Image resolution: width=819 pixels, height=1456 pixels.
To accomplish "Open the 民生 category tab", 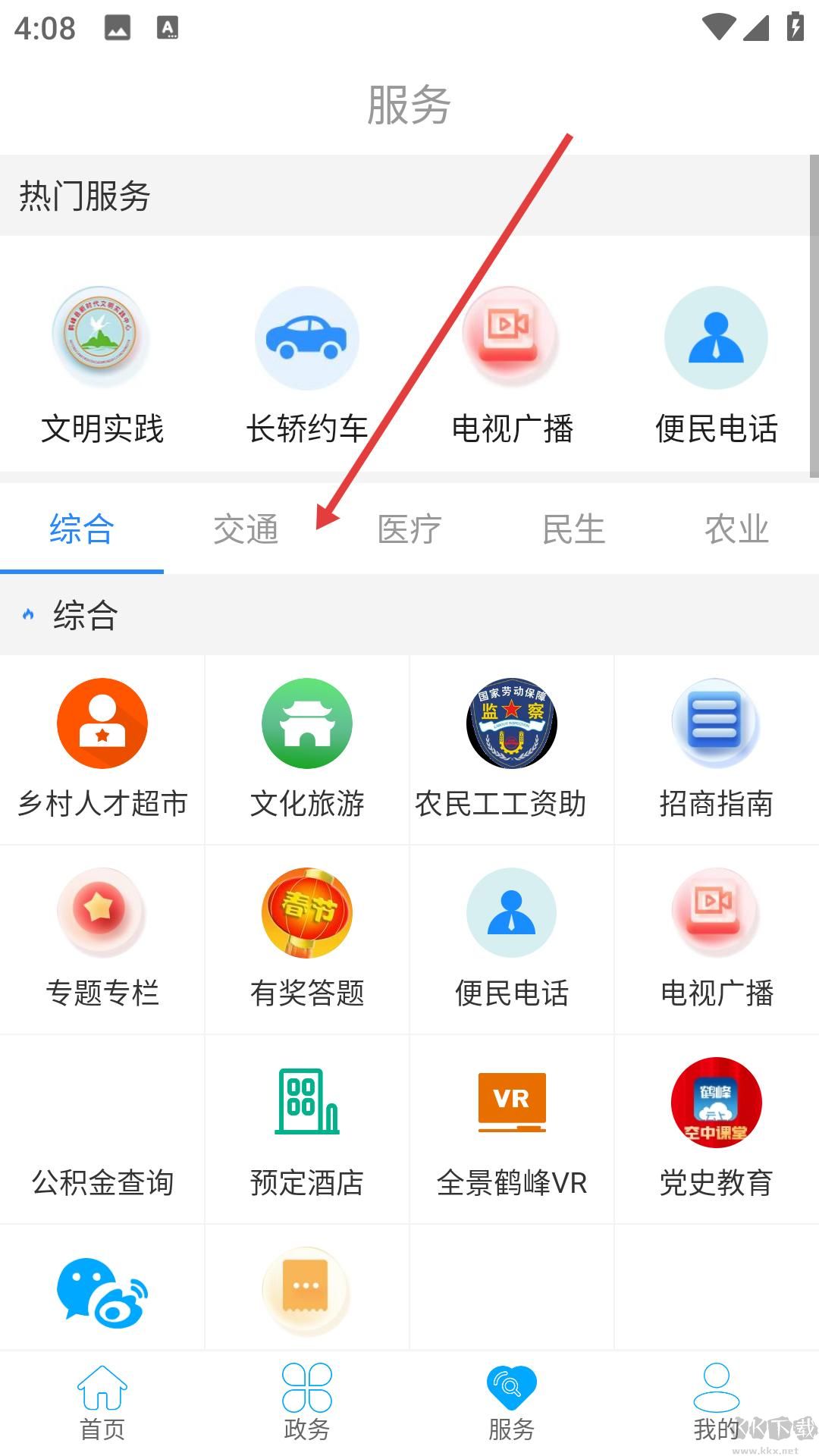I will [x=573, y=529].
